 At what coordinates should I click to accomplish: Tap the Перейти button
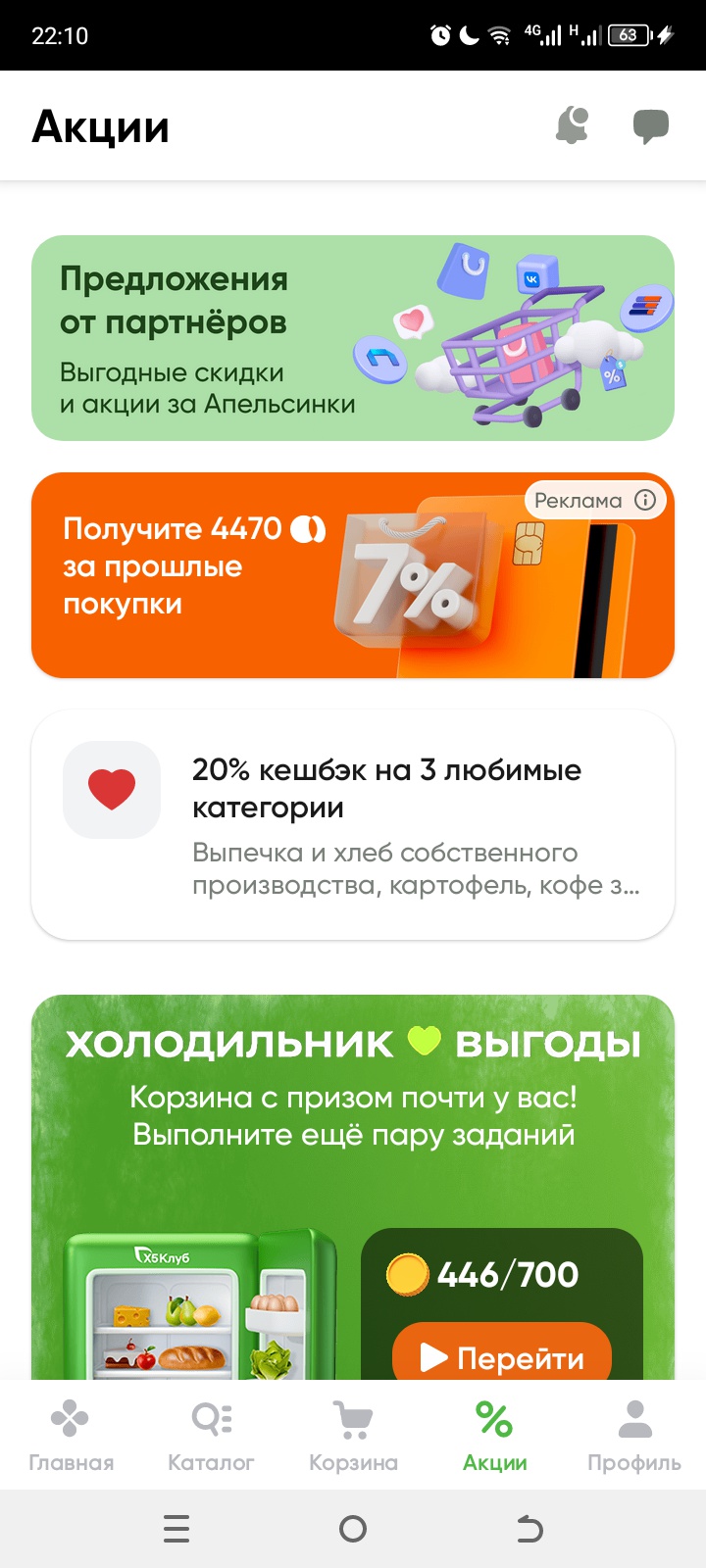(x=502, y=1356)
